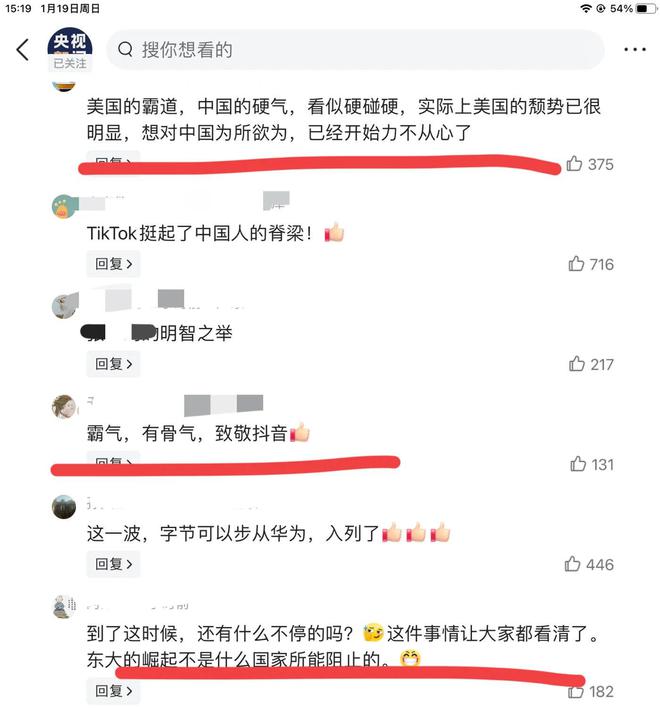Screen dimensions: 660x708
Task: Open the TikTok comment author's avatar
Action: [x=64, y=207]
